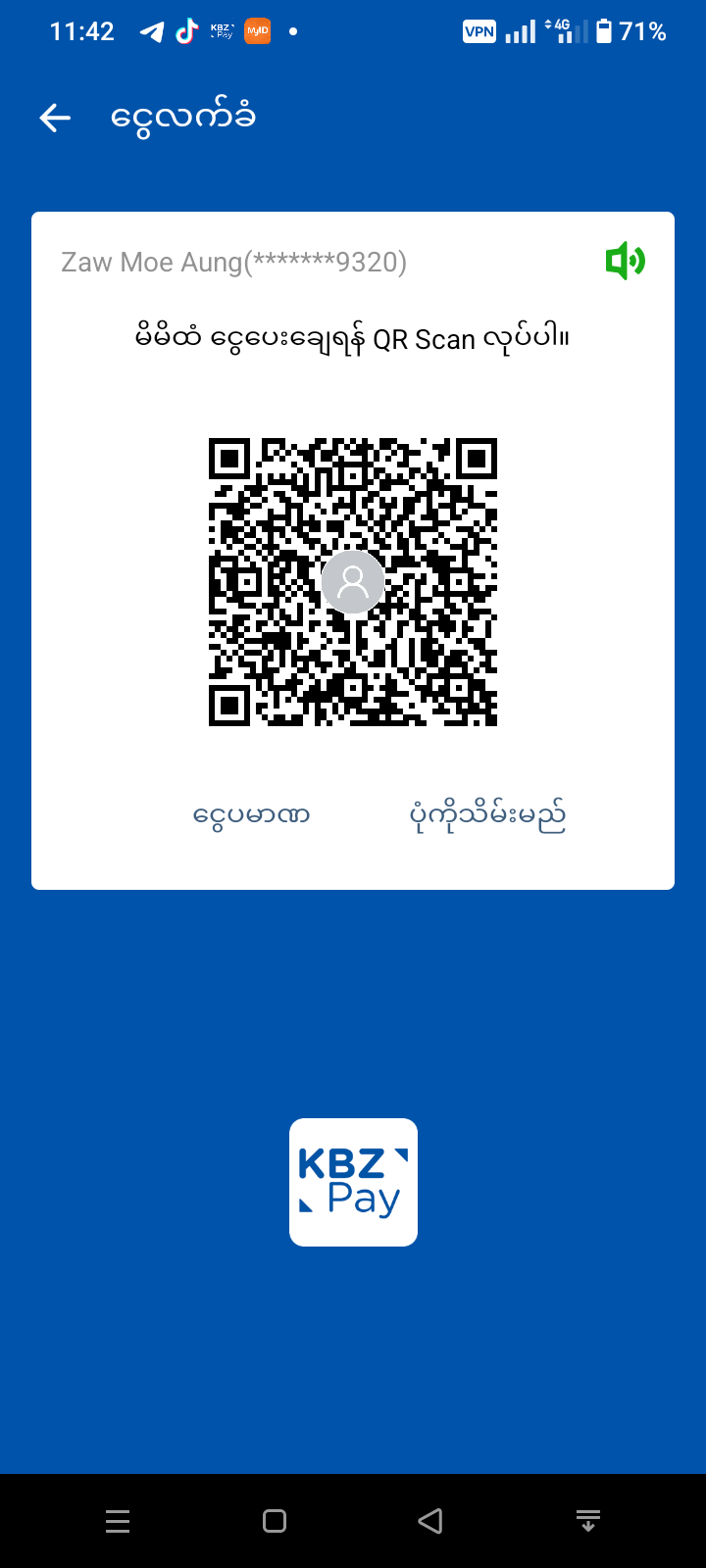
Task: Tap the system back triangle
Action: tap(430, 1521)
